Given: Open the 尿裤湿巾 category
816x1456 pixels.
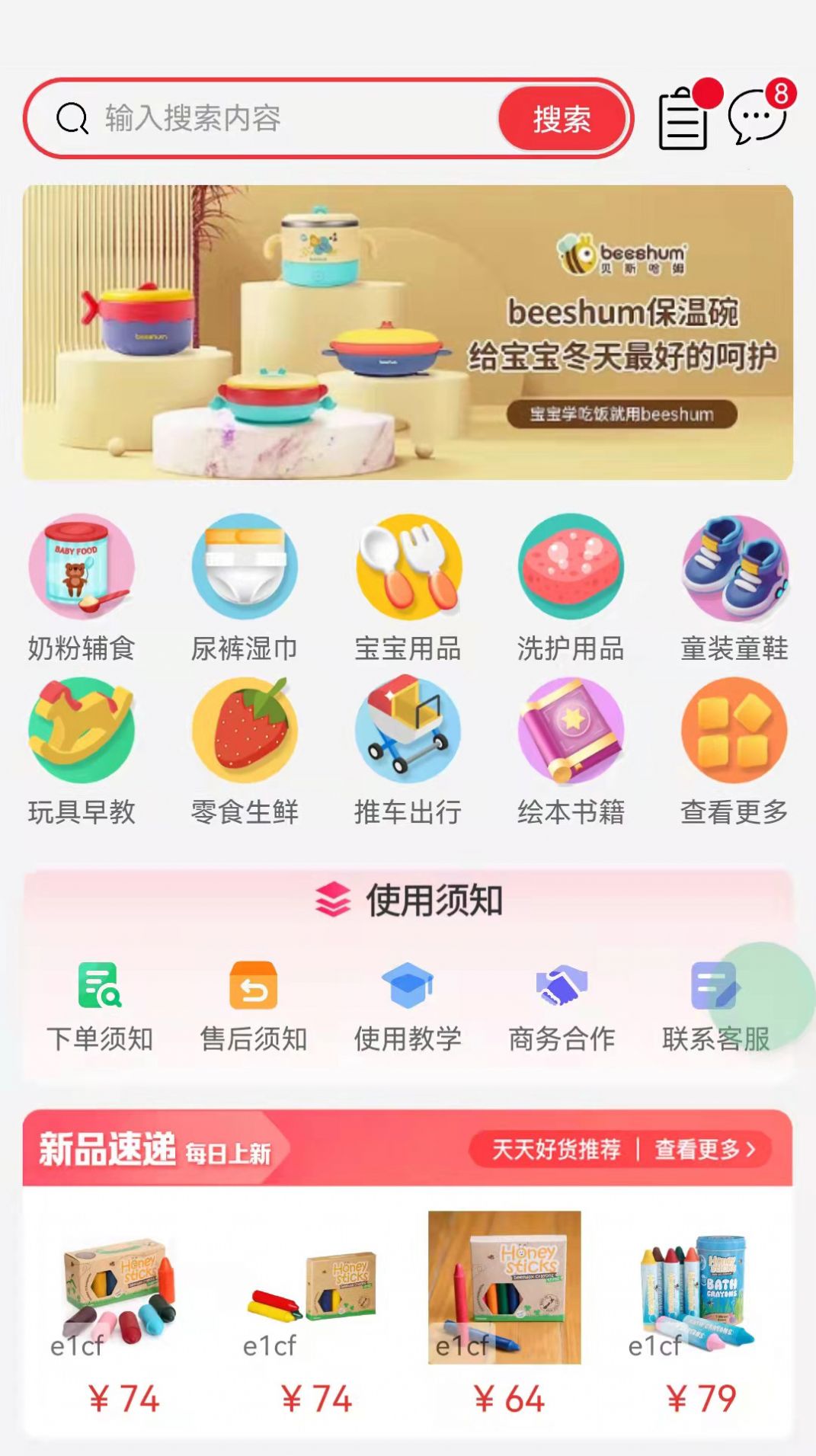Looking at the screenshot, I should [245, 587].
